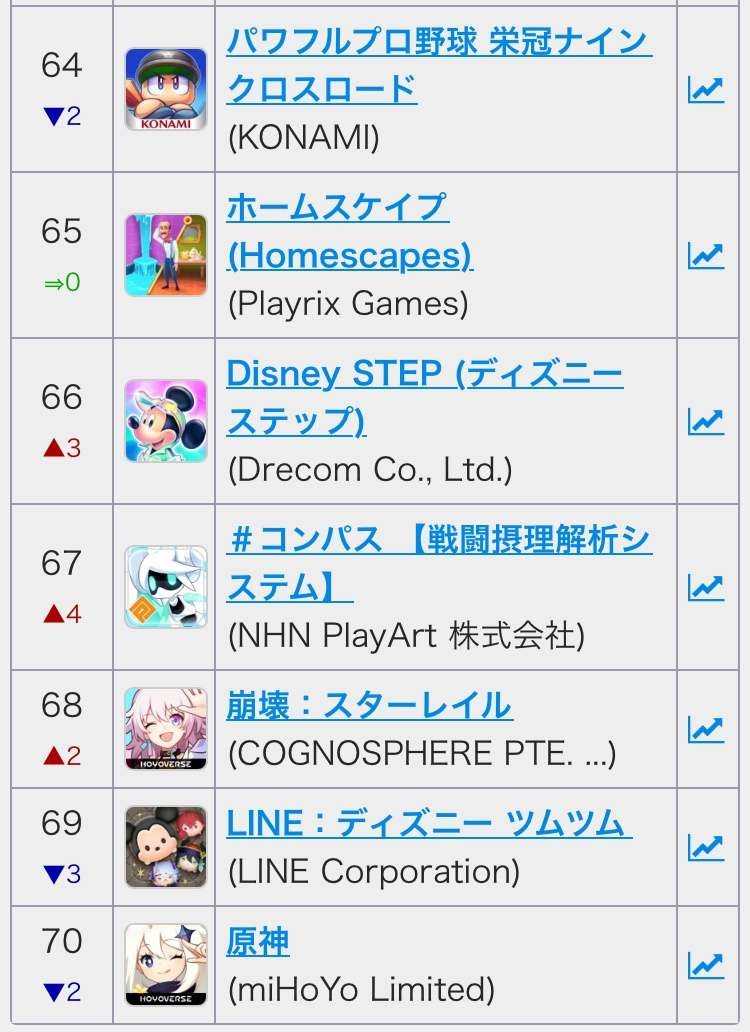
Task: View the trend chart for Homescapes
Action: (x=705, y=255)
